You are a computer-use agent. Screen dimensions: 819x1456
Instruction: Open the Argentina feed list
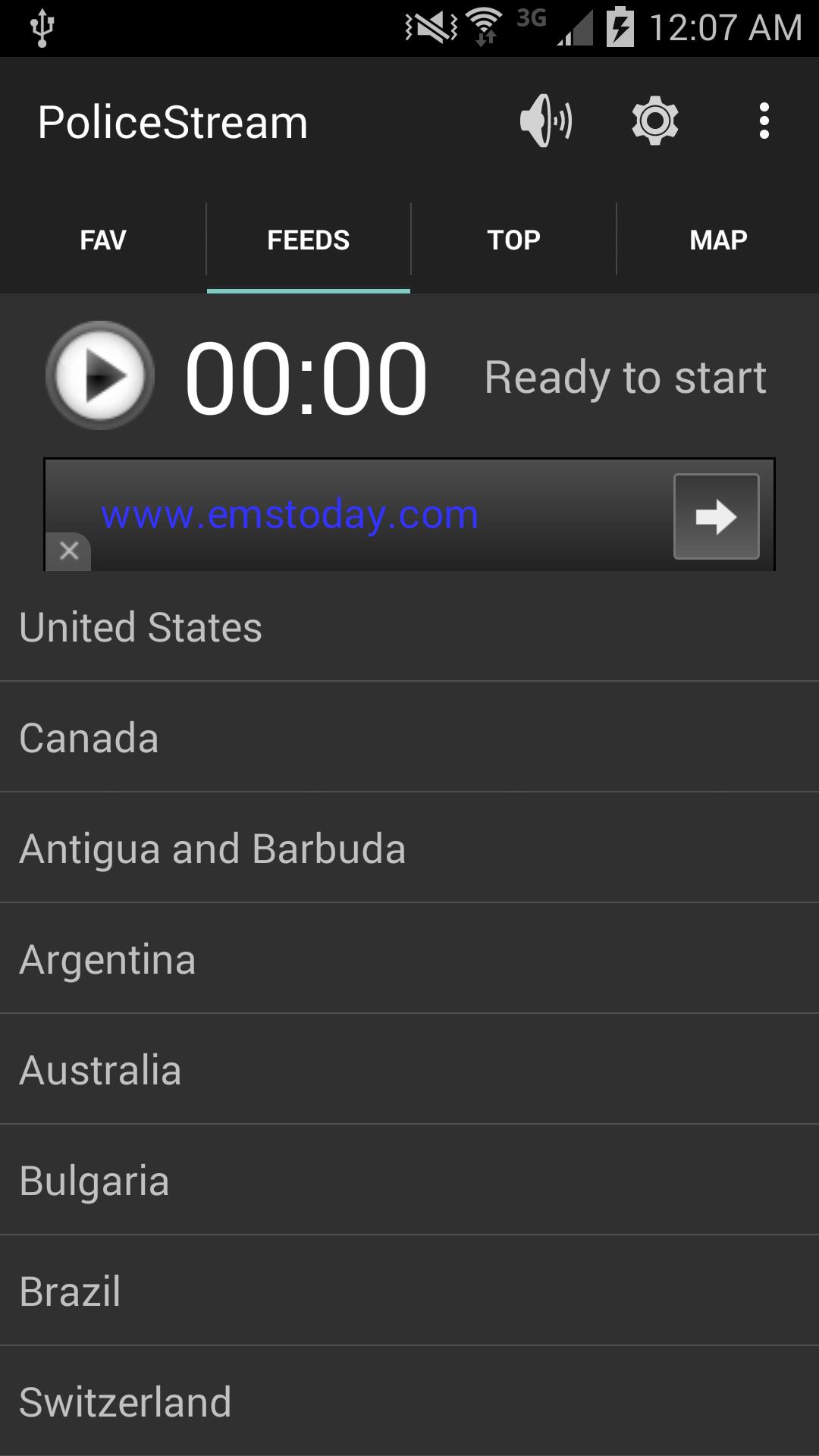coord(409,959)
